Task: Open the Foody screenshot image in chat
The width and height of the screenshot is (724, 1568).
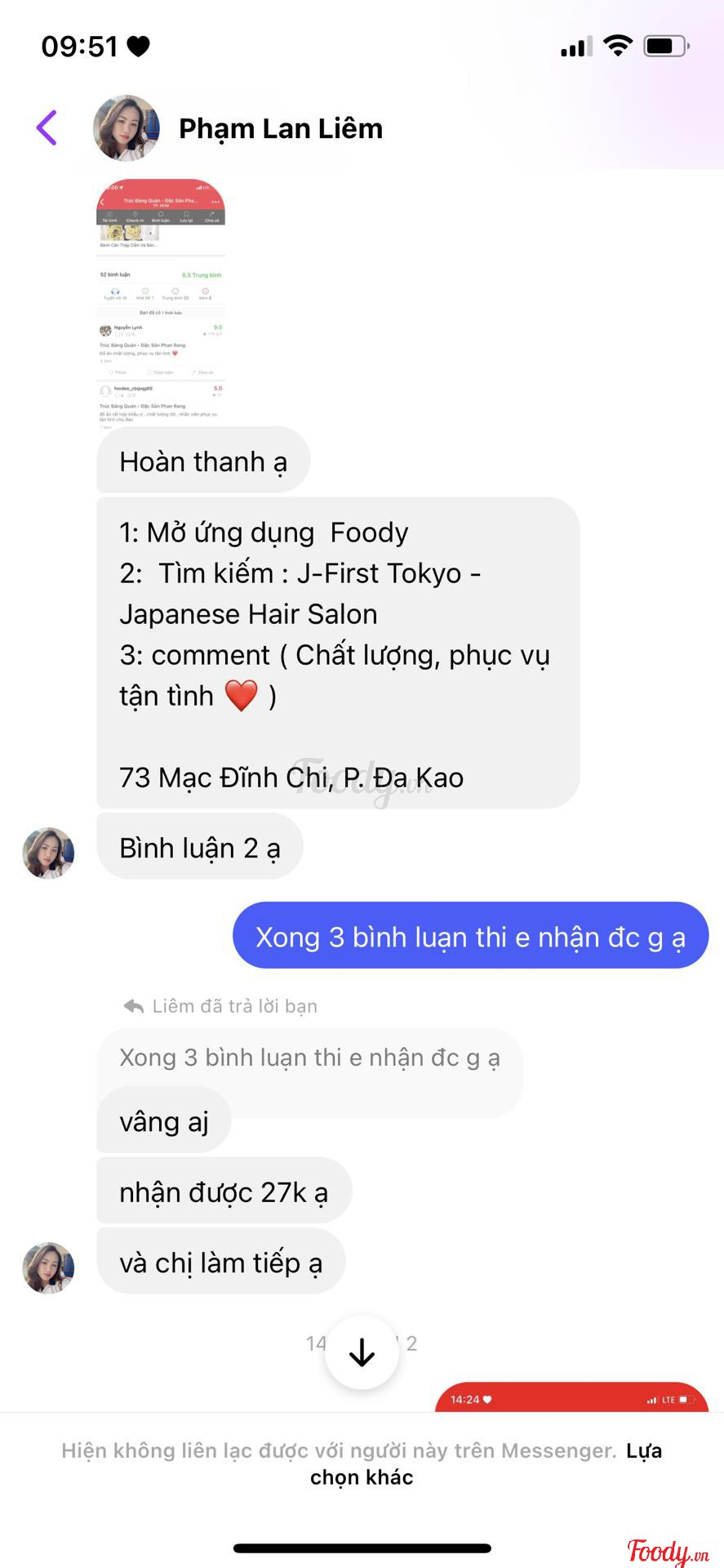Action: pos(161,302)
